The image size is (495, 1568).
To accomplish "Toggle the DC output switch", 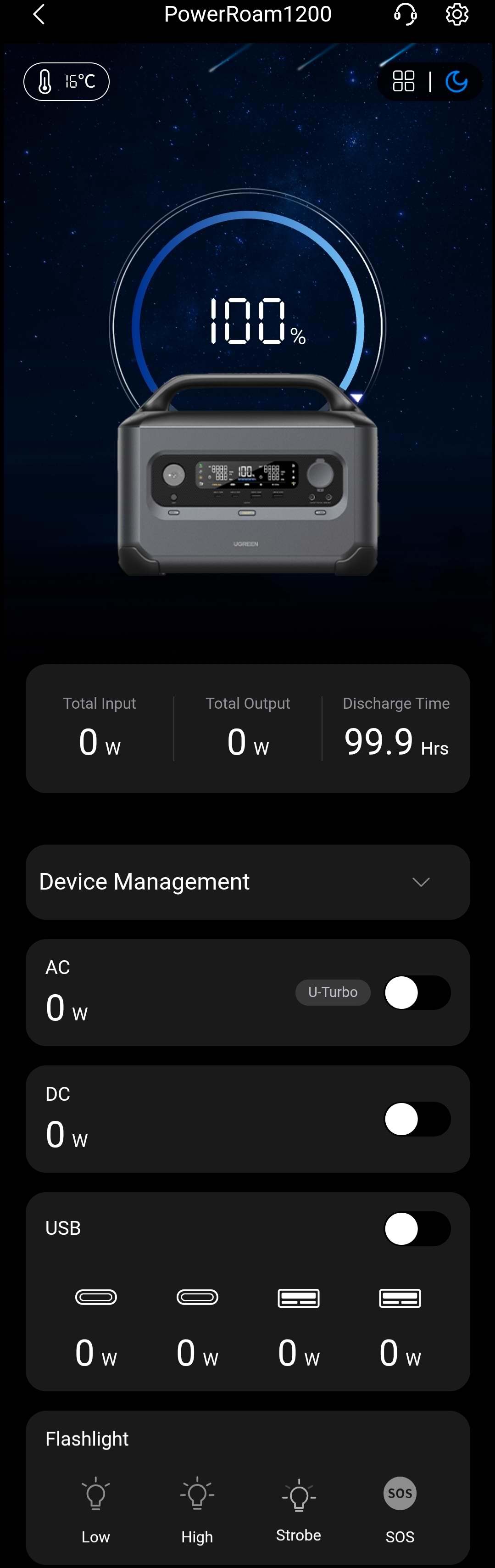I will tap(417, 1120).
